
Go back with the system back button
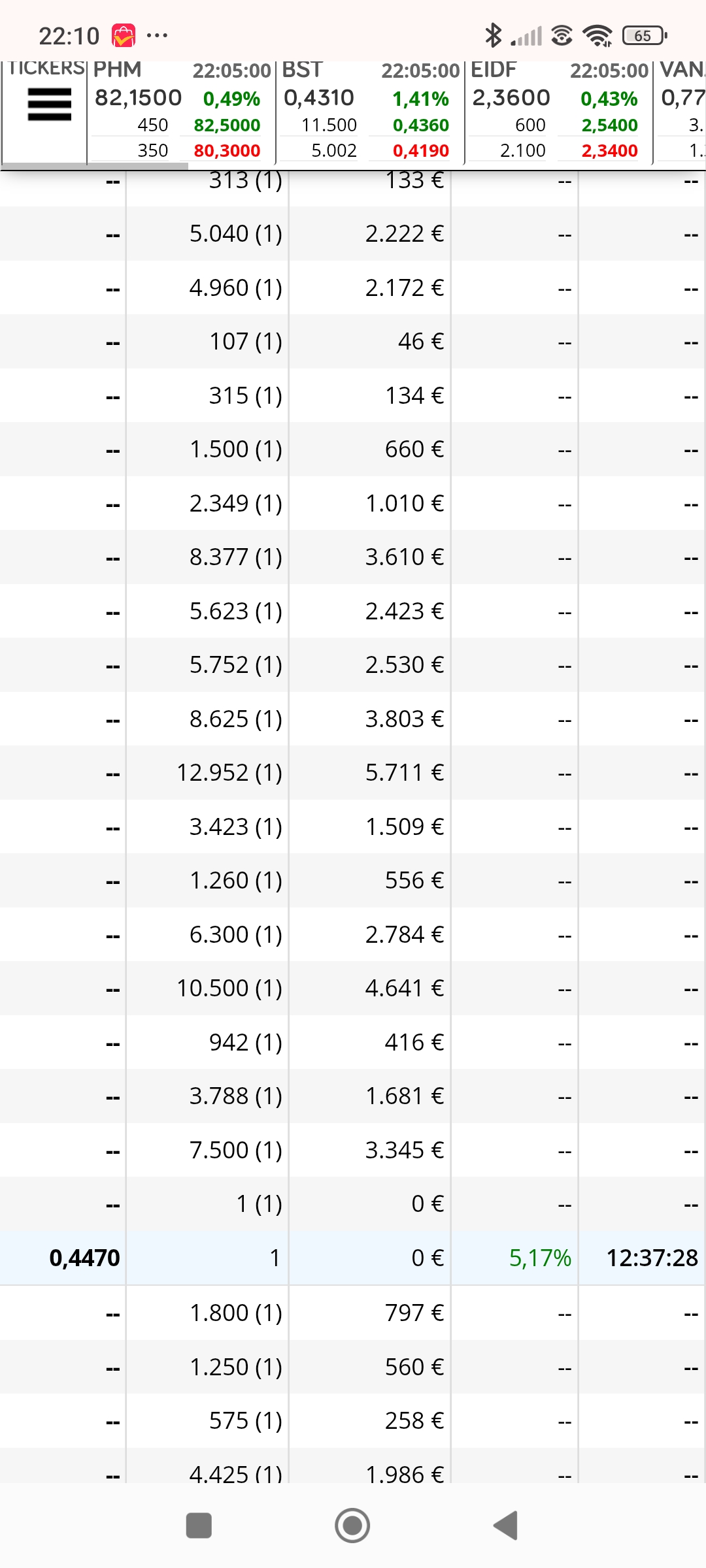pyautogui.click(x=505, y=1526)
